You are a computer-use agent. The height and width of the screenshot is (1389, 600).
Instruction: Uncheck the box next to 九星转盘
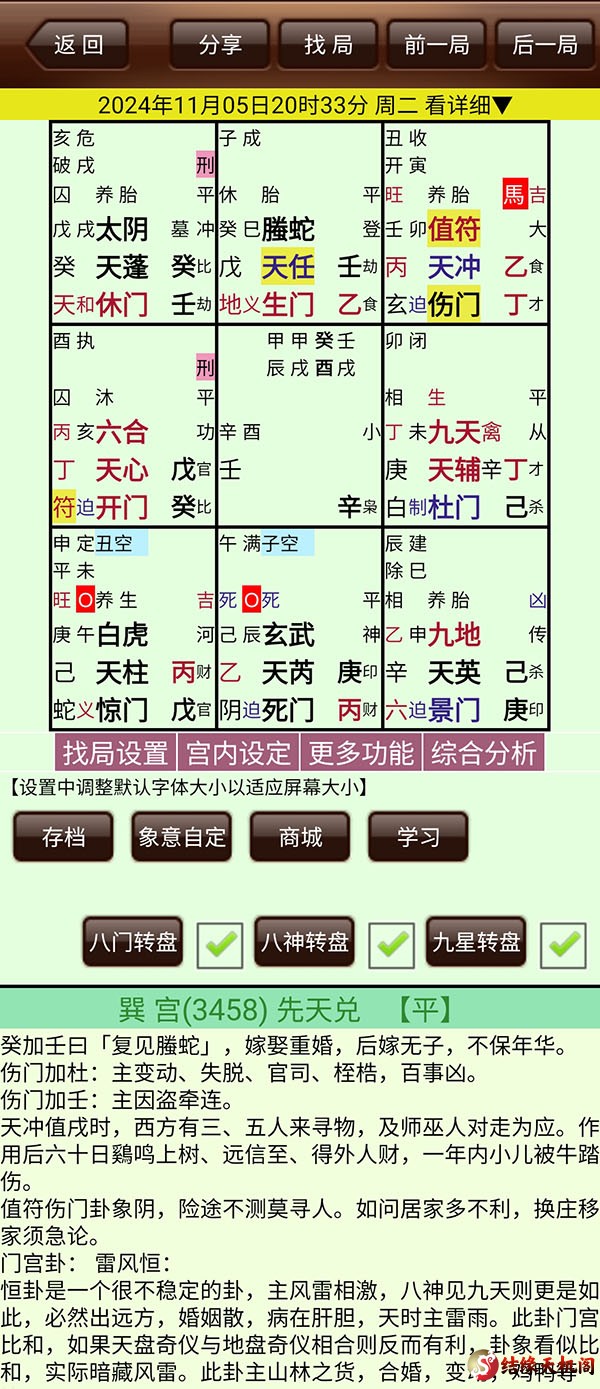(x=564, y=945)
